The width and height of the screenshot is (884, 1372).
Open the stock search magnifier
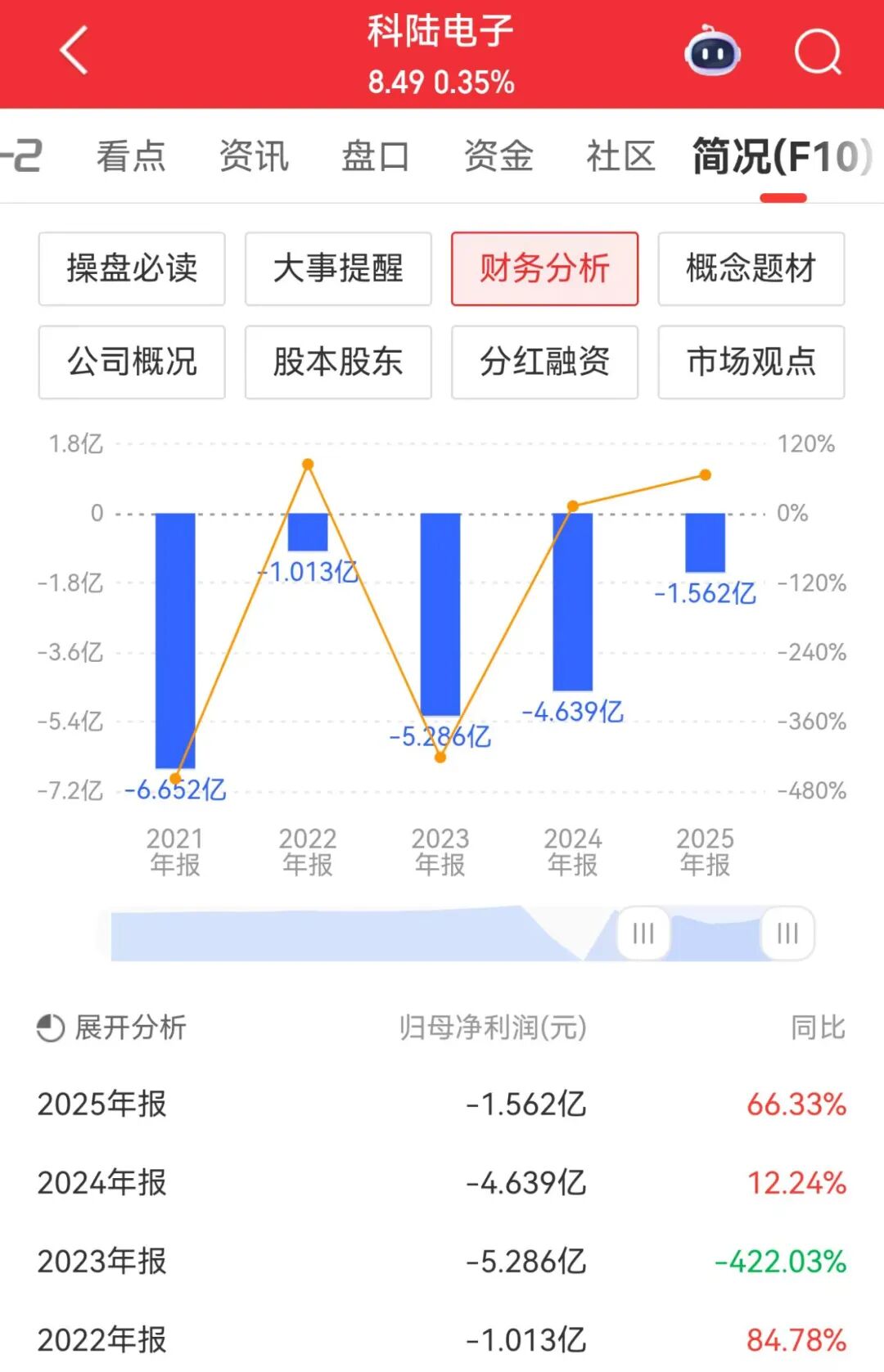(x=816, y=52)
